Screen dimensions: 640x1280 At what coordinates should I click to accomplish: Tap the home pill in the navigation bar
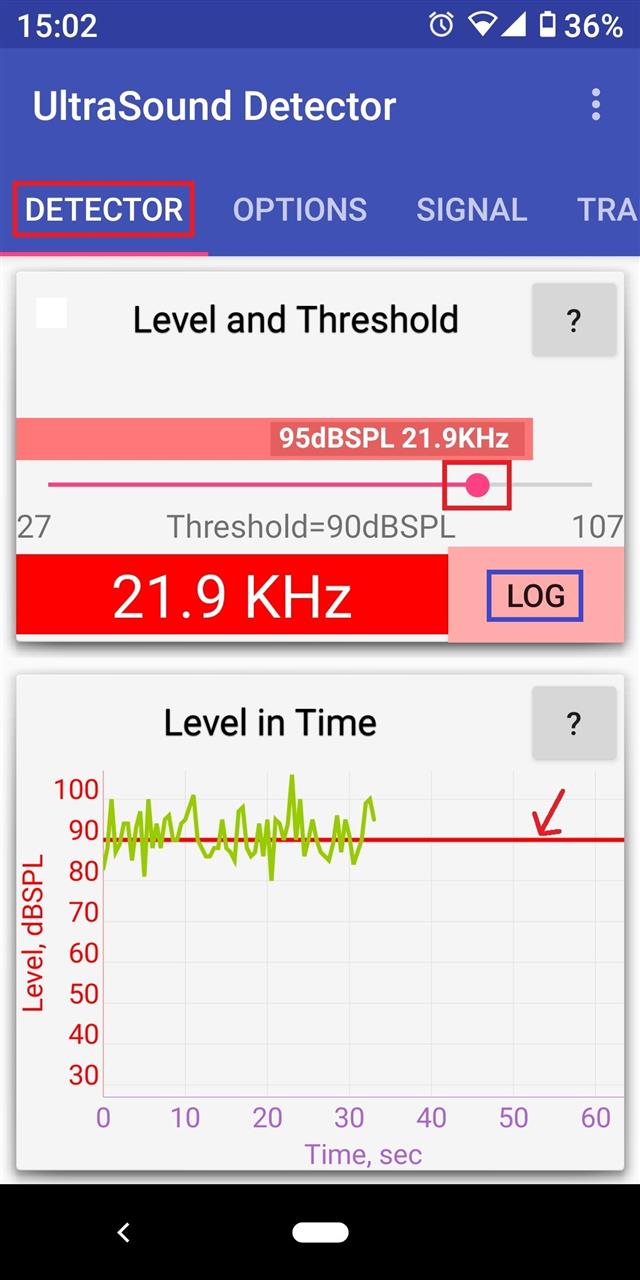[320, 1232]
